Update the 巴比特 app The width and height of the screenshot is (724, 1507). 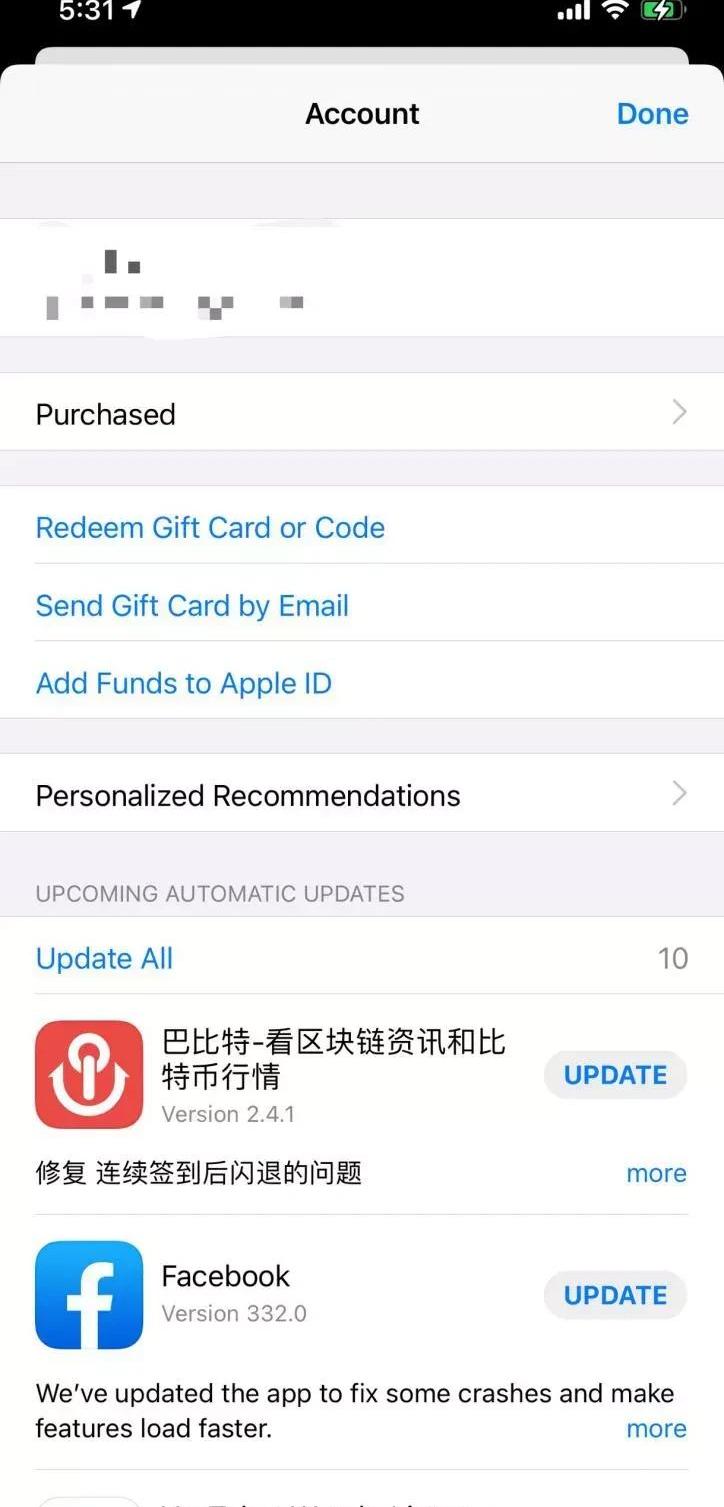(x=615, y=1075)
